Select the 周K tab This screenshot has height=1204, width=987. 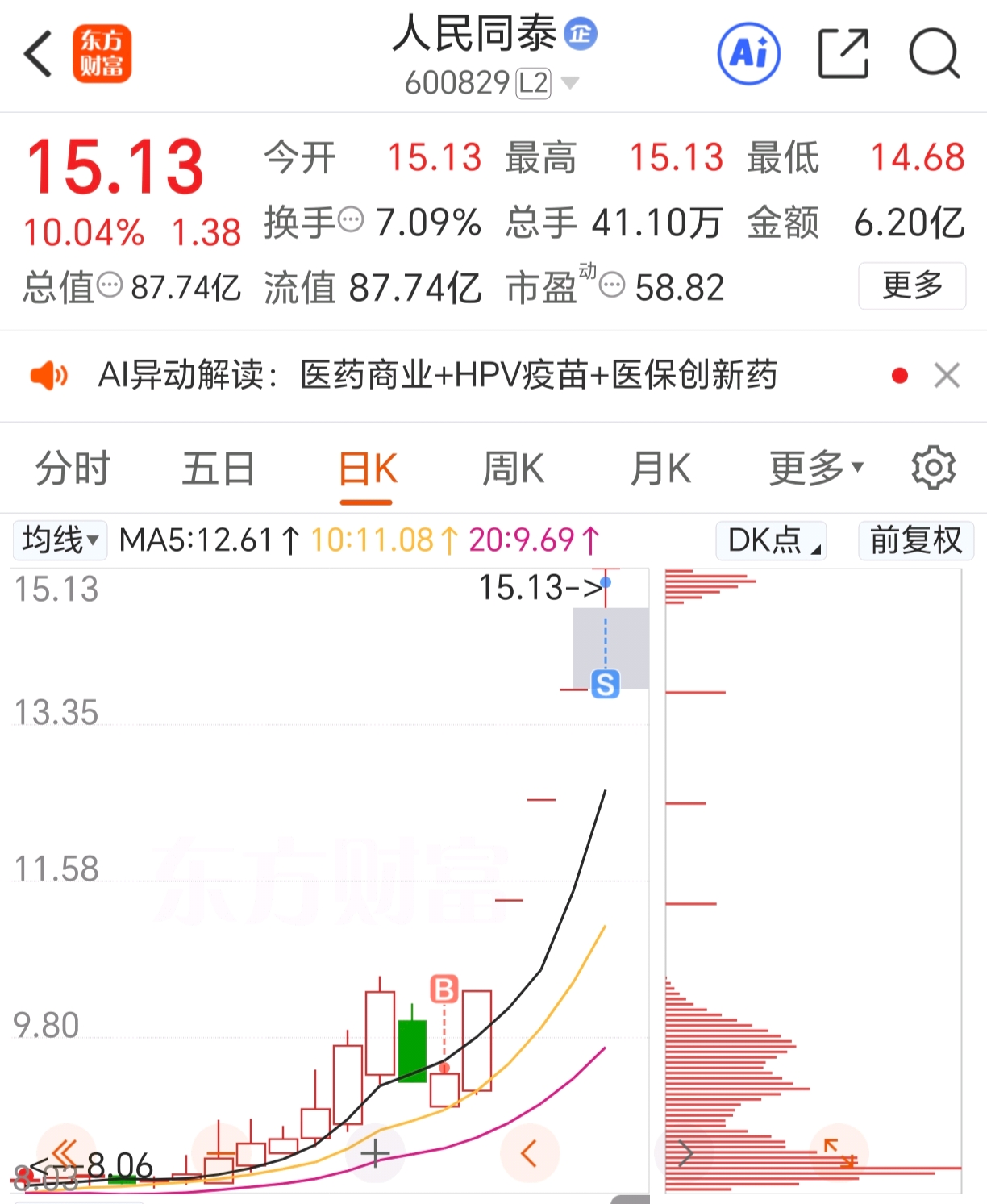[514, 469]
